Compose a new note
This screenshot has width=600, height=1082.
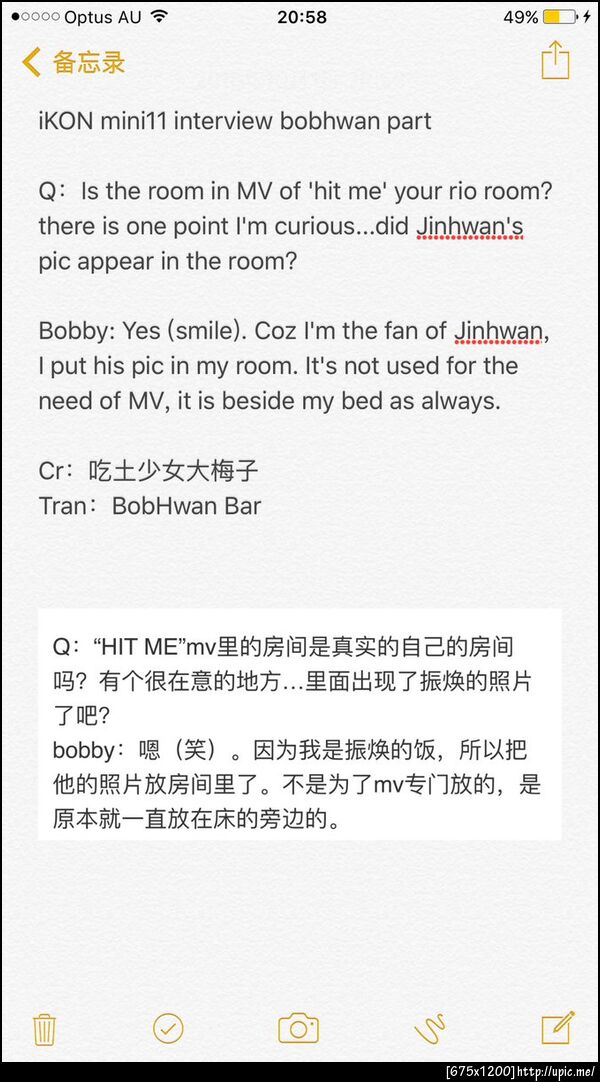tap(557, 1027)
